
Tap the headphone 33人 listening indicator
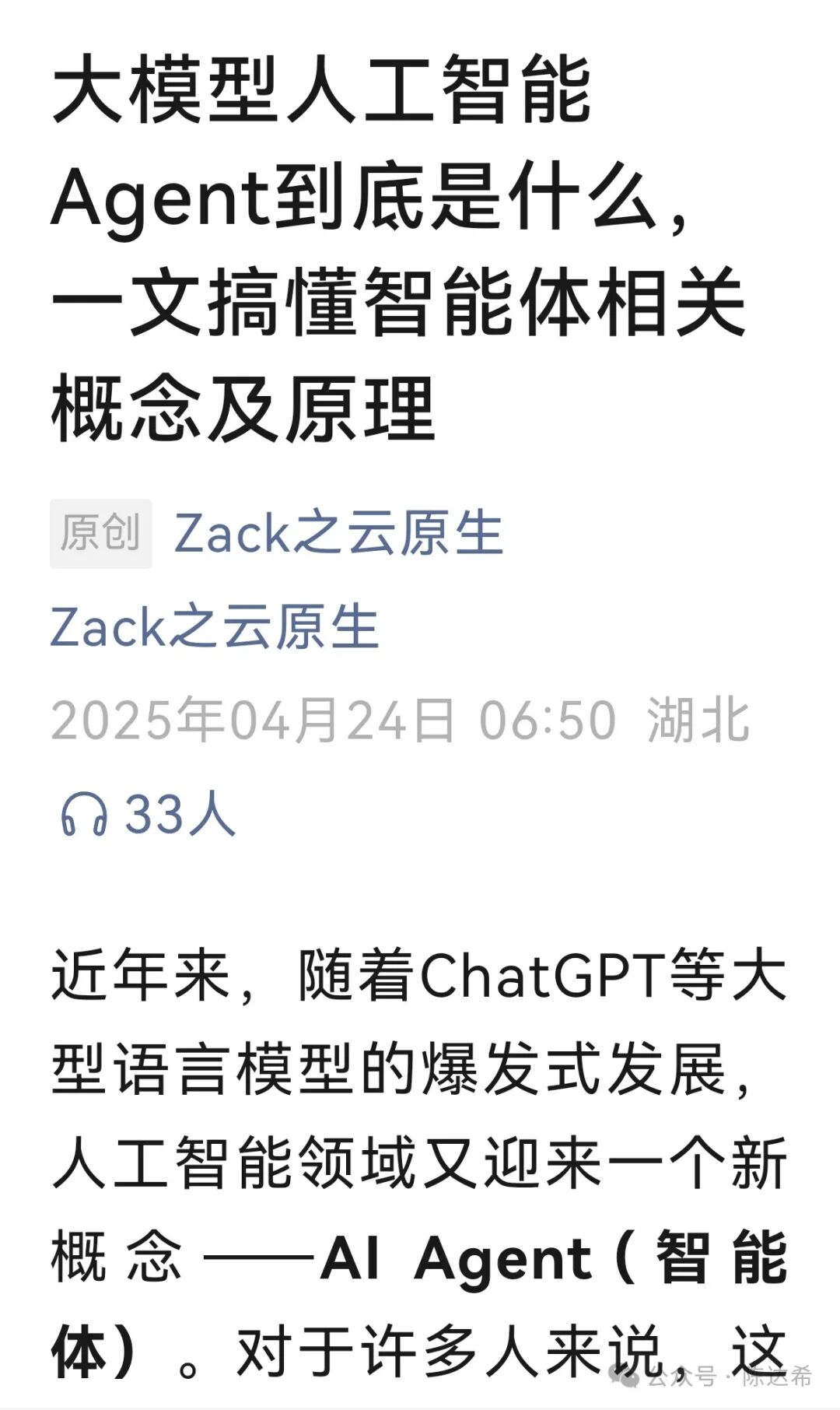pos(148,814)
